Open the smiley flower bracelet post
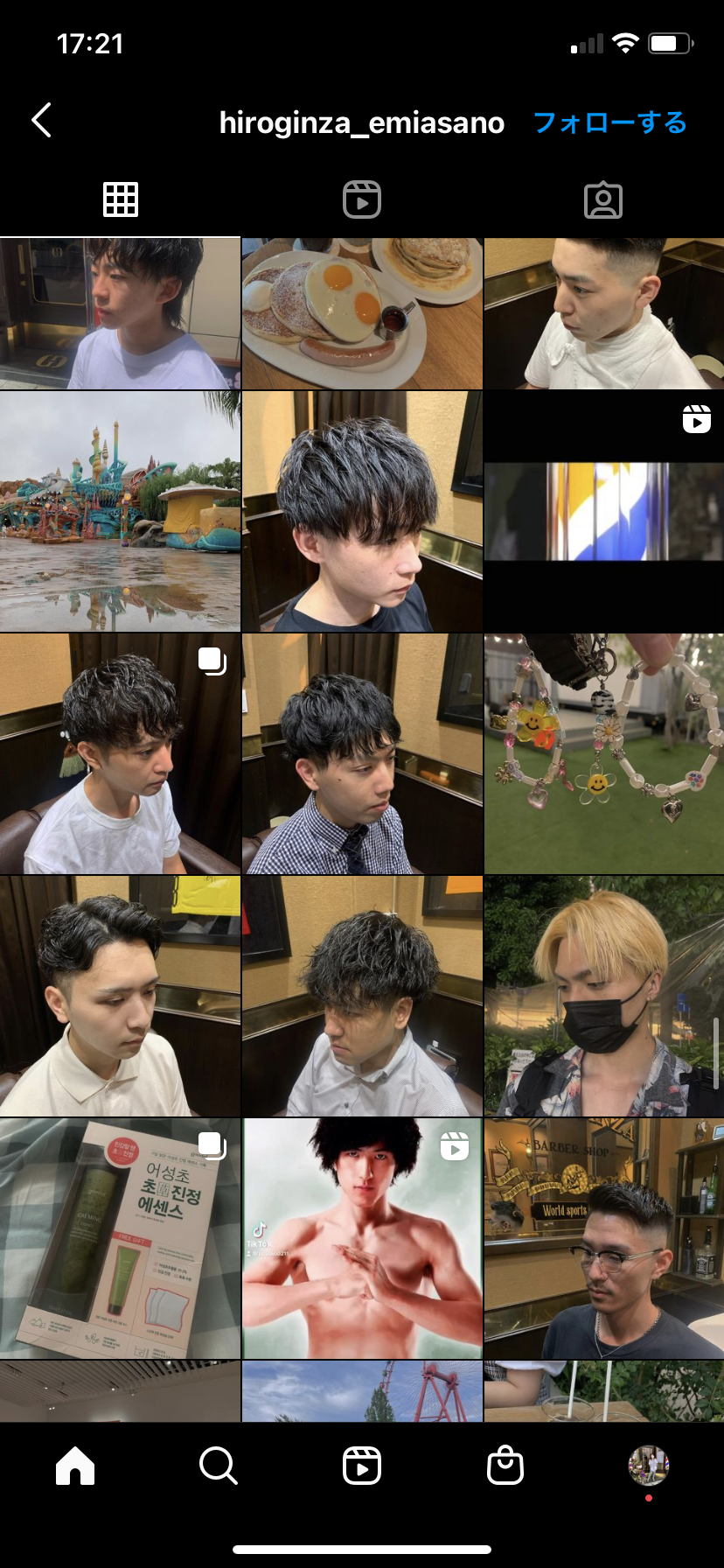Viewport: 724px width, 1568px height. click(x=603, y=753)
